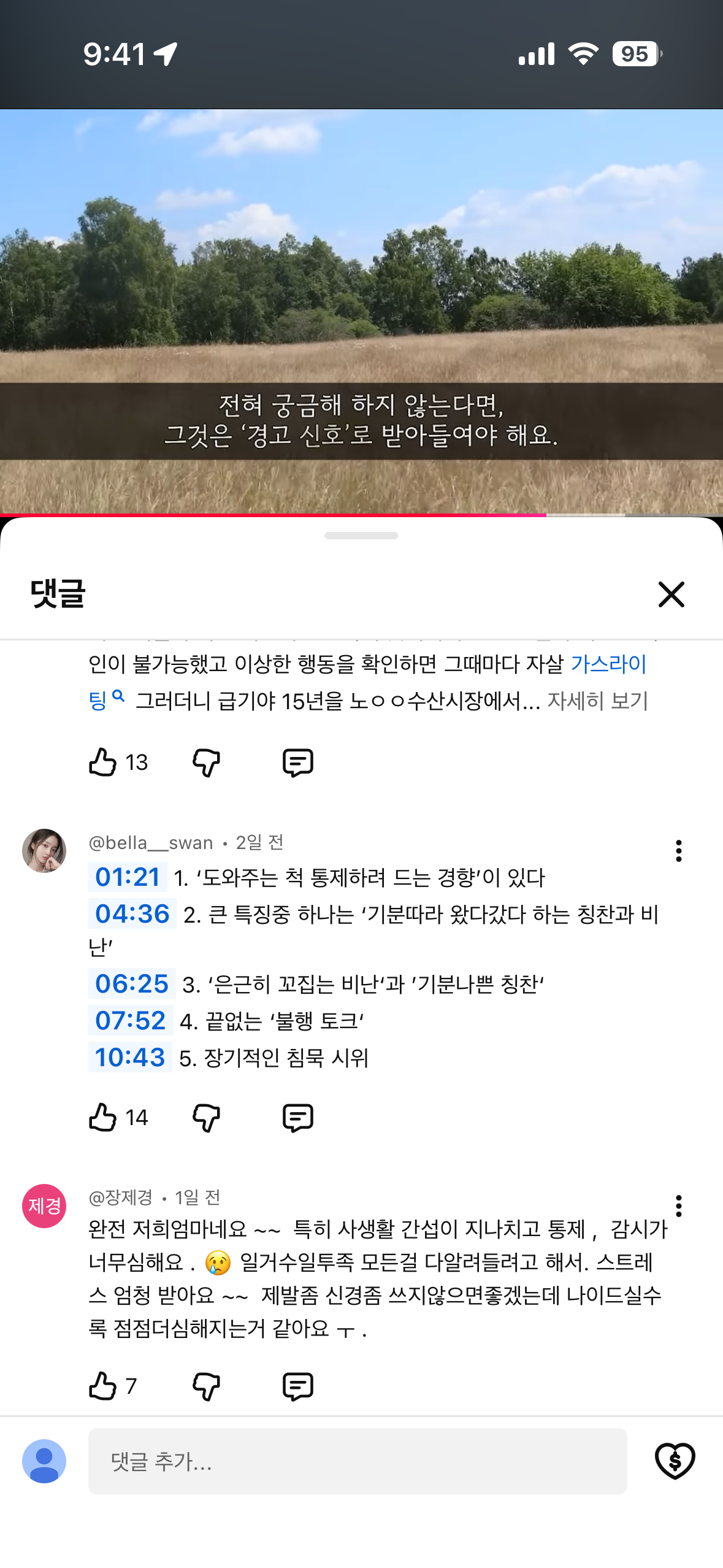Close the comments panel
This screenshot has width=723, height=1568.
671,594
